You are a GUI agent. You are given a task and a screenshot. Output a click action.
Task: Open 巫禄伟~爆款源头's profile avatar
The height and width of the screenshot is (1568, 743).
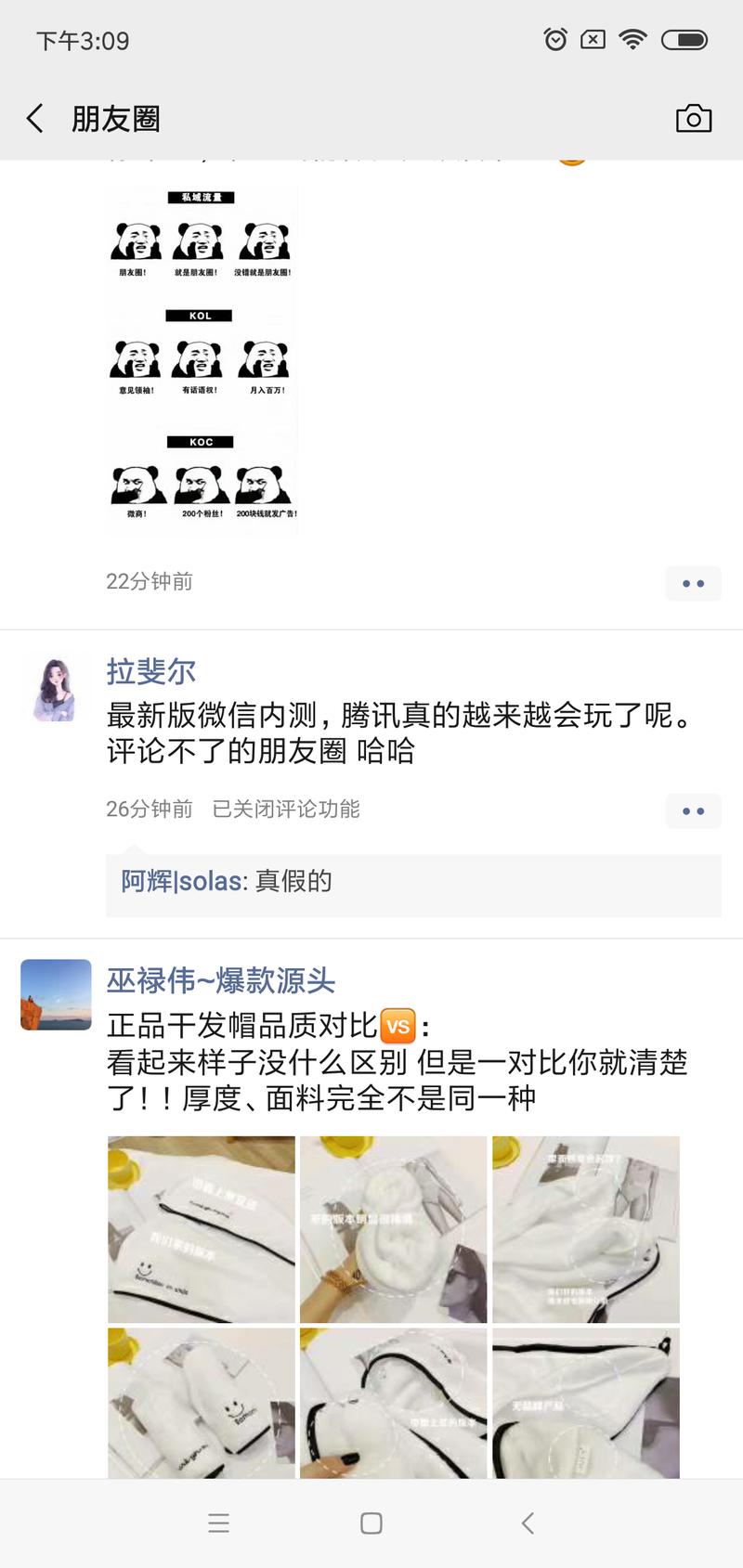tap(55, 994)
